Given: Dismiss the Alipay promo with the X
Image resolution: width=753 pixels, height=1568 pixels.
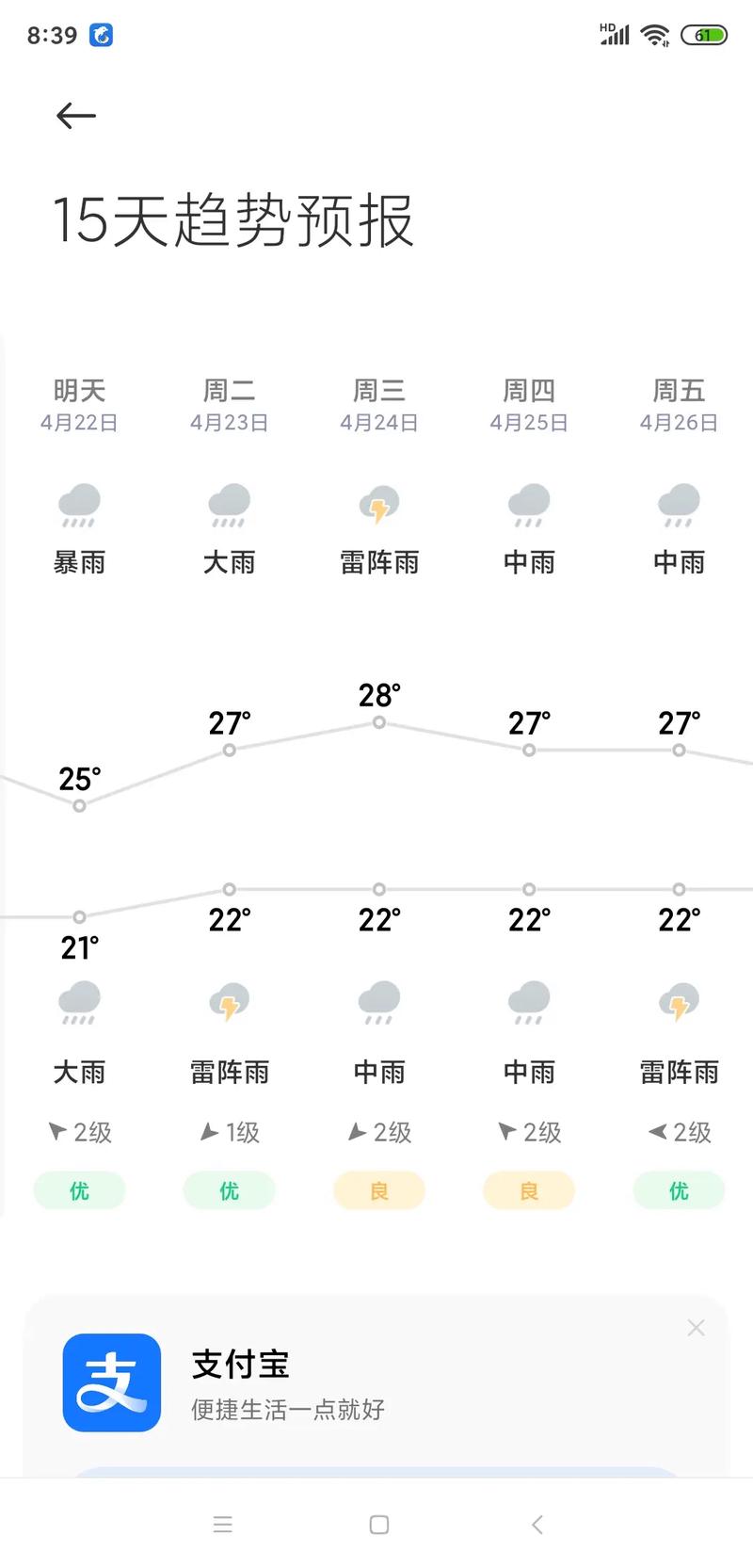Looking at the screenshot, I should pyautogui.click(x=697, y=1327).
